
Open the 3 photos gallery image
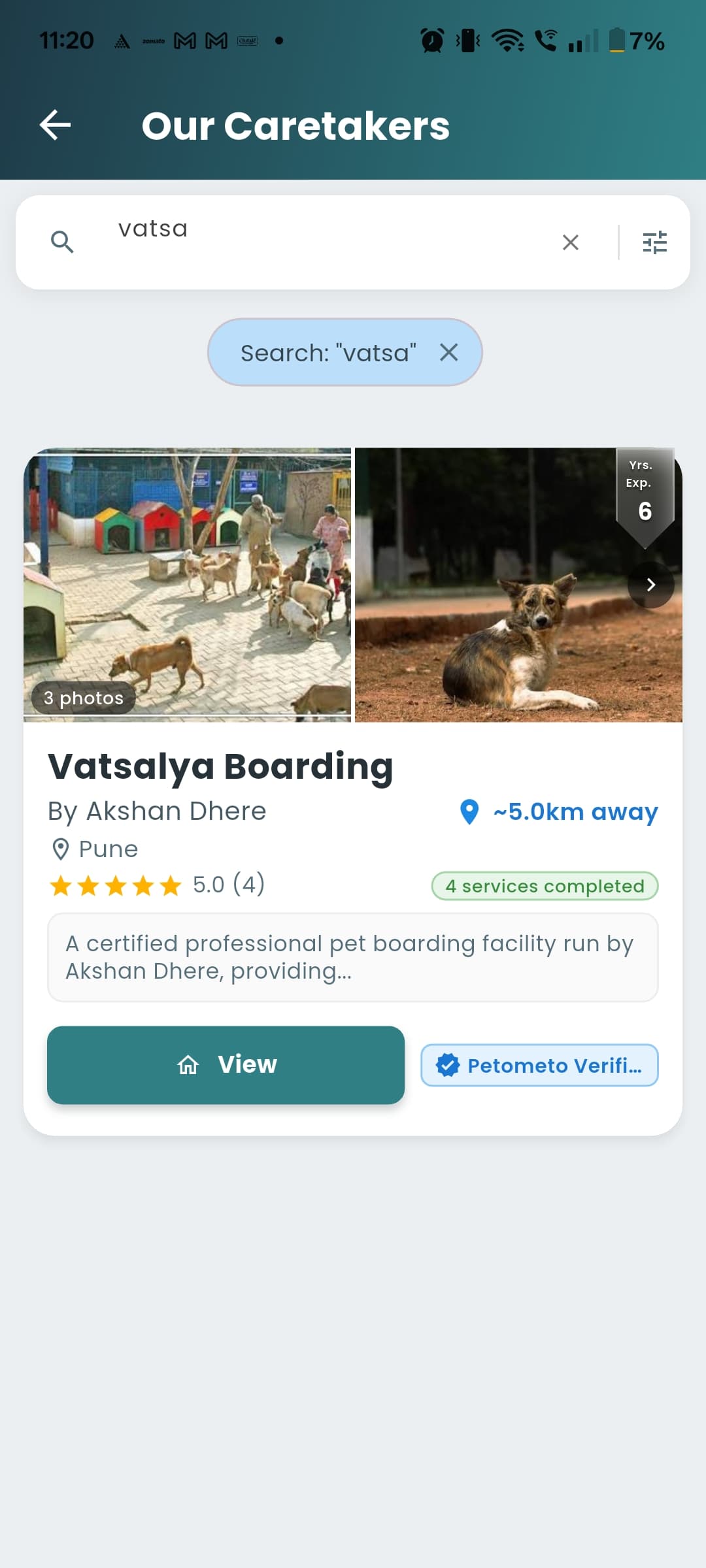187,585
